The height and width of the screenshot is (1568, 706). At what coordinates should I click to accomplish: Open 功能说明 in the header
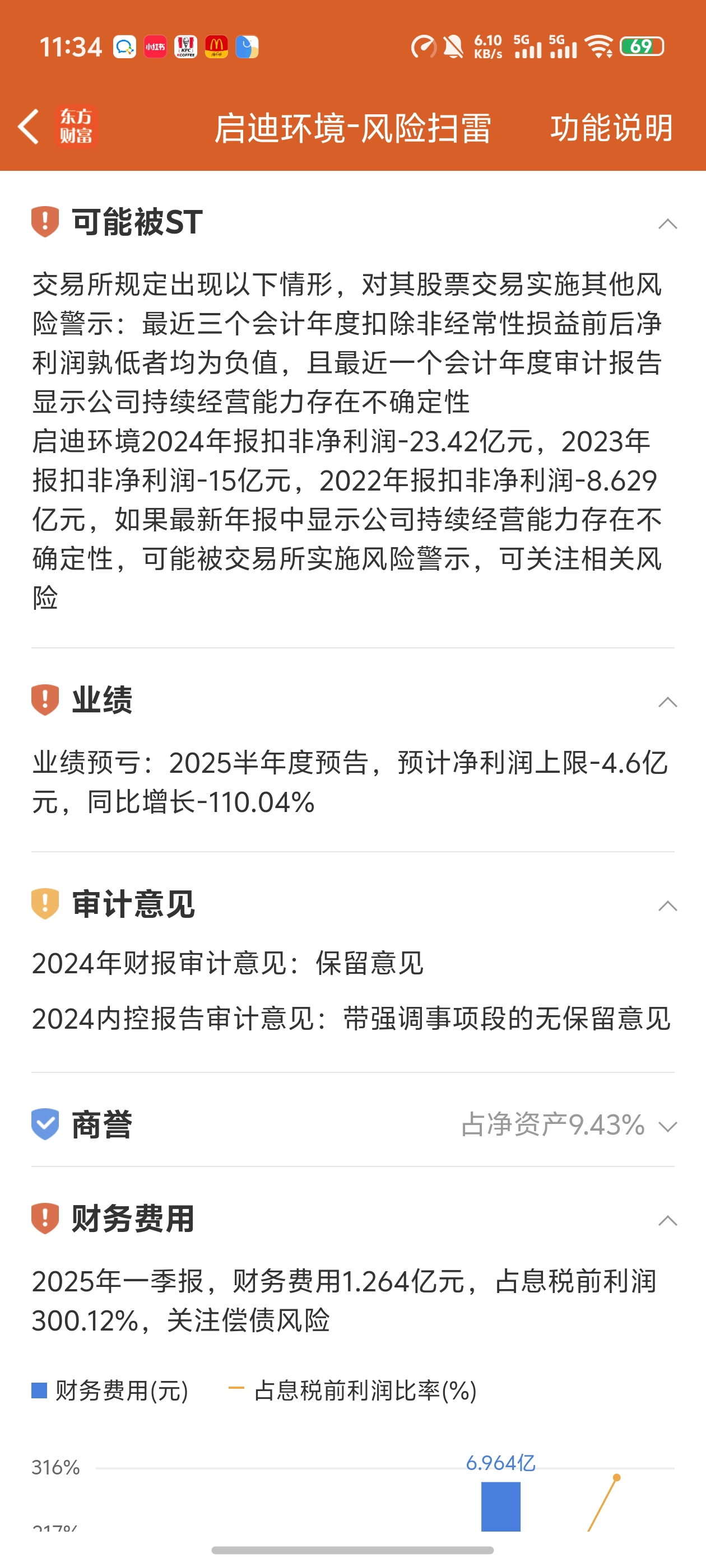click(611, 128)
